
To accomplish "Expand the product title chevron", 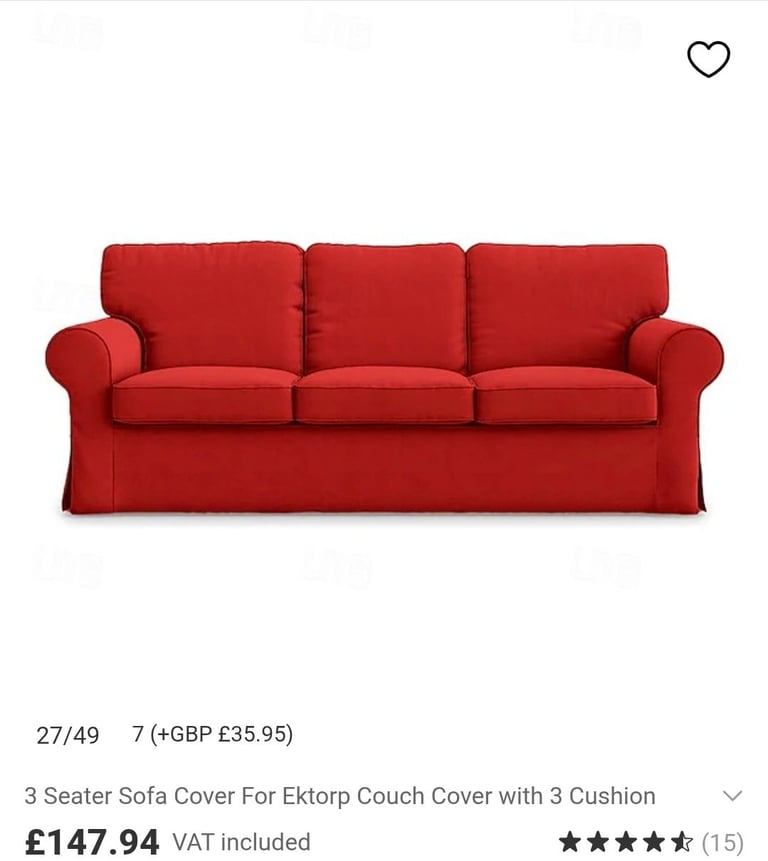I will (732, 796).
